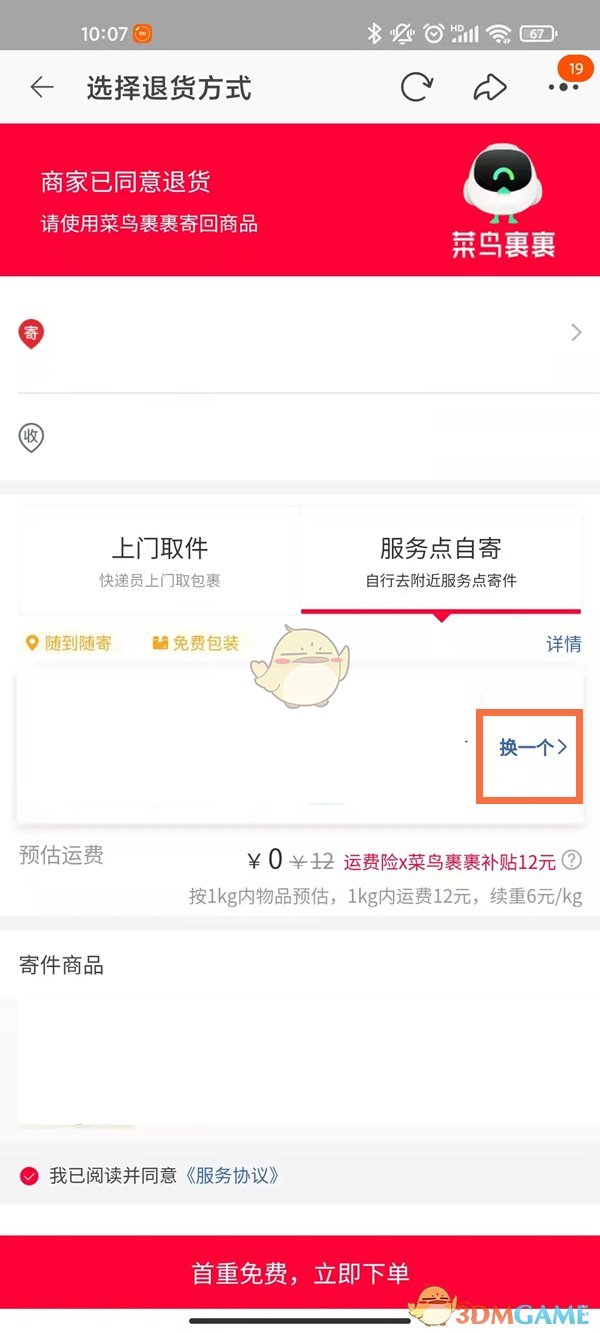Refresh the return method page
Image resolution: width=600 pixels, height=1333 pixels.
(416, 88)
